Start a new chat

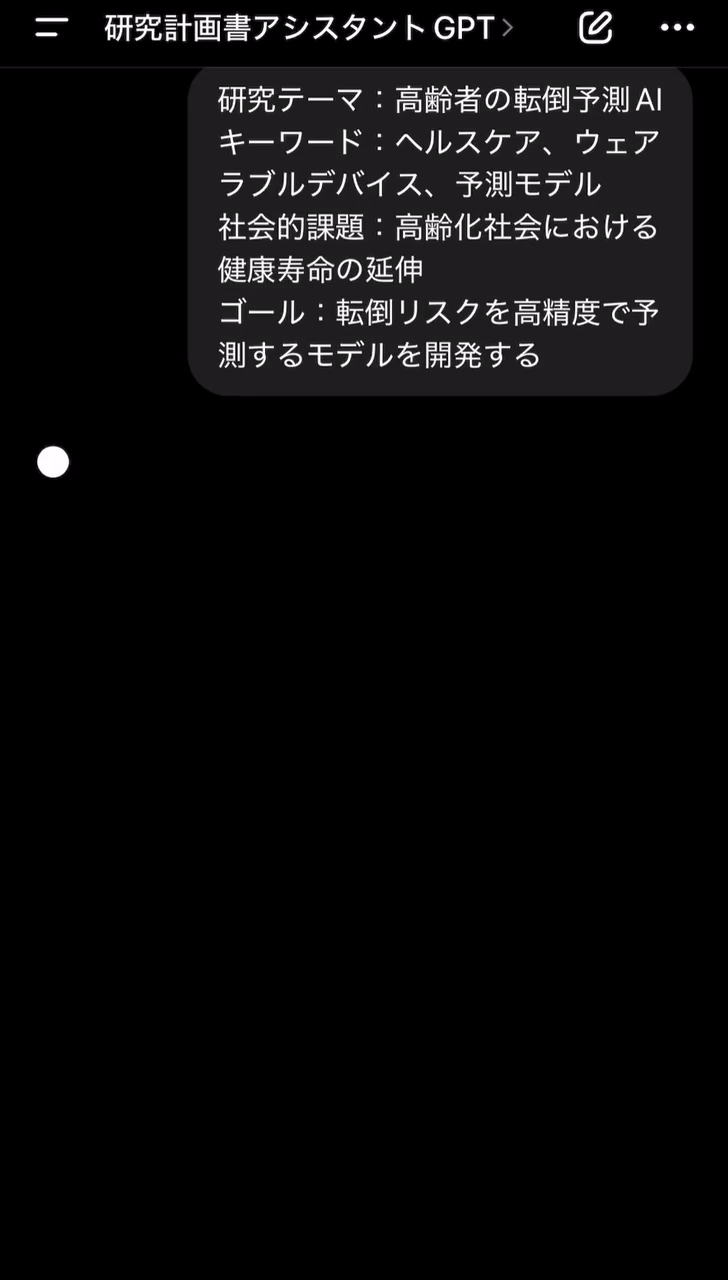(x=595, y=28)
